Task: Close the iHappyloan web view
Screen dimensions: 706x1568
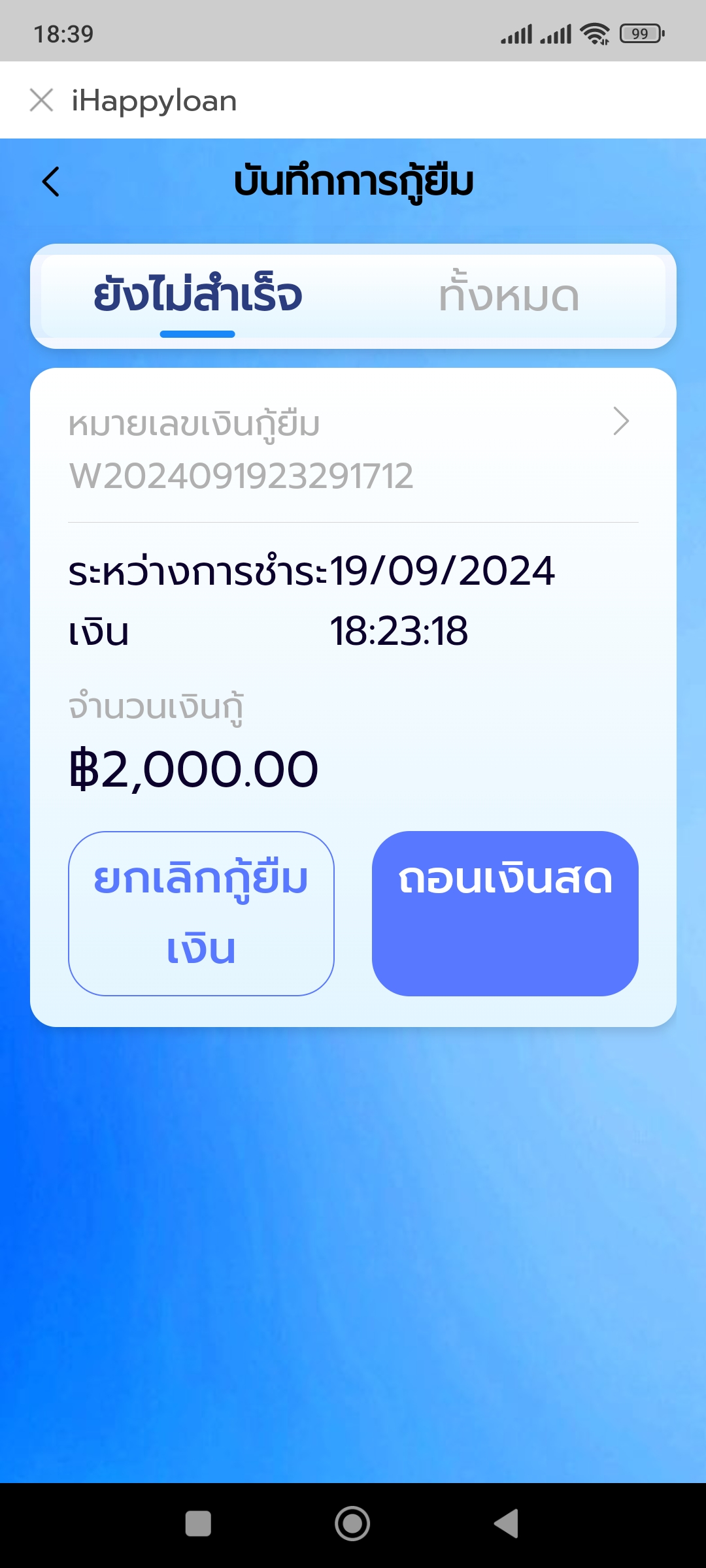Action: 41,101
